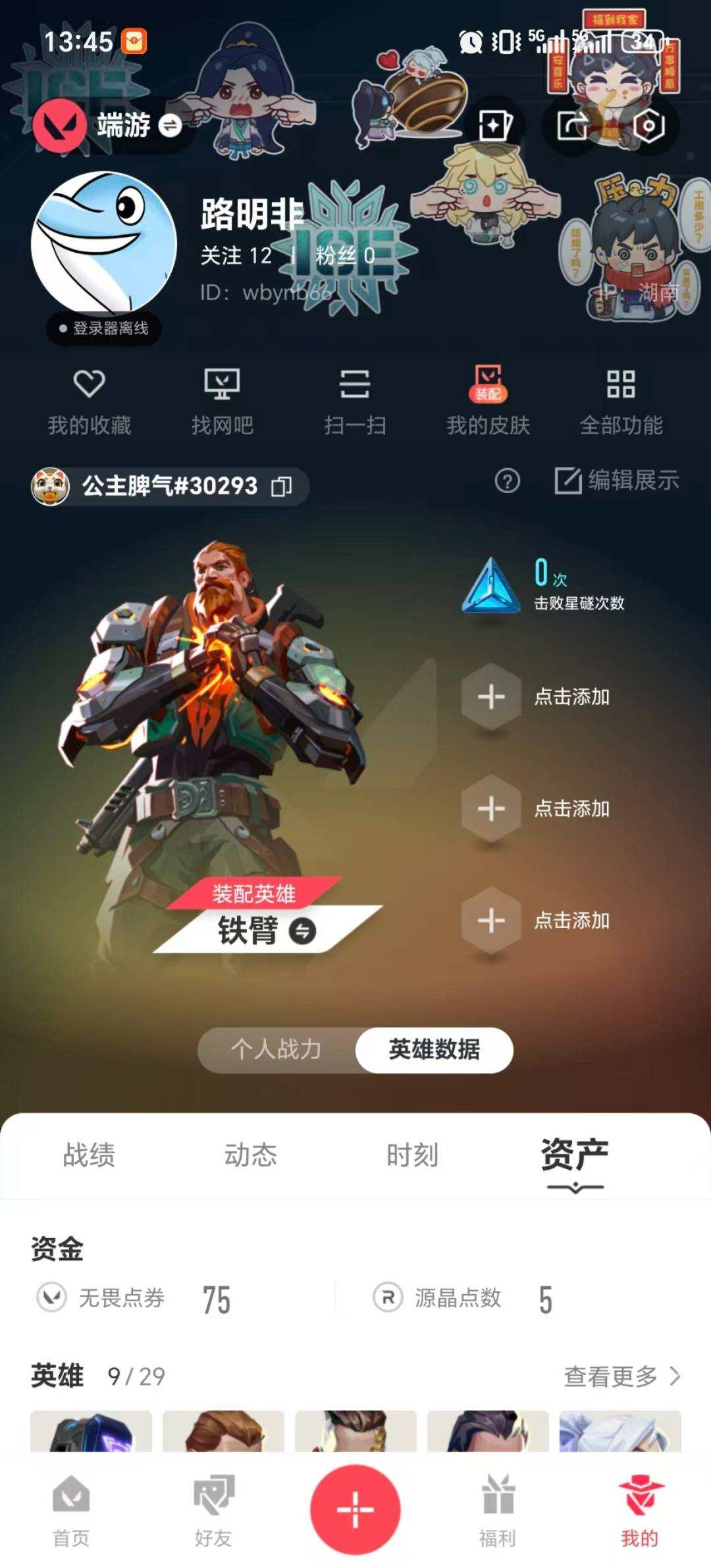Viewport: 711px width, 1568px height.
Task: Open 找网吧 internet cafe finder
Action: 223,402
